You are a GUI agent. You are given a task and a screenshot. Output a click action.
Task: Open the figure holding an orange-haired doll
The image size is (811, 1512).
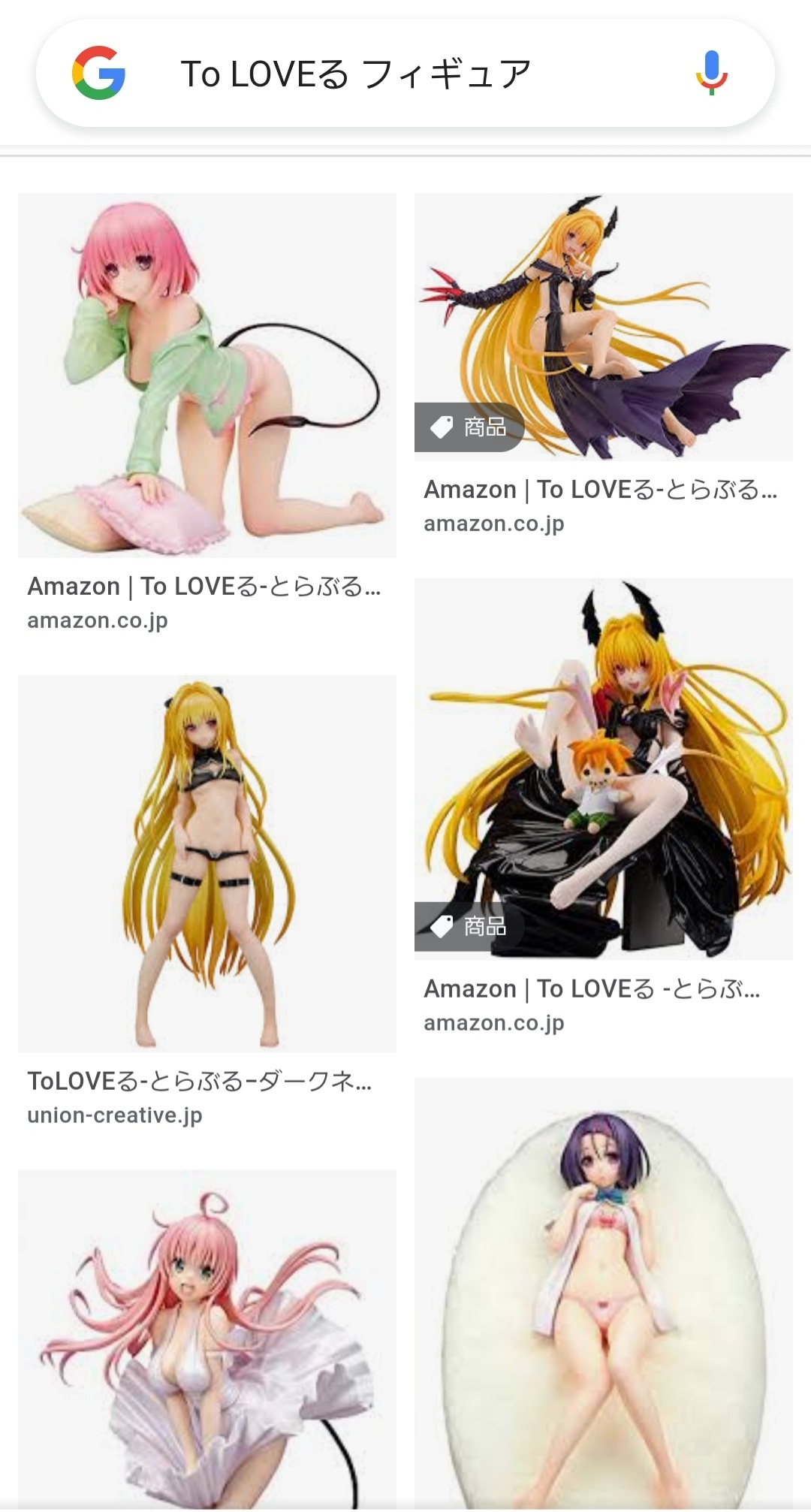click(604, 768)
